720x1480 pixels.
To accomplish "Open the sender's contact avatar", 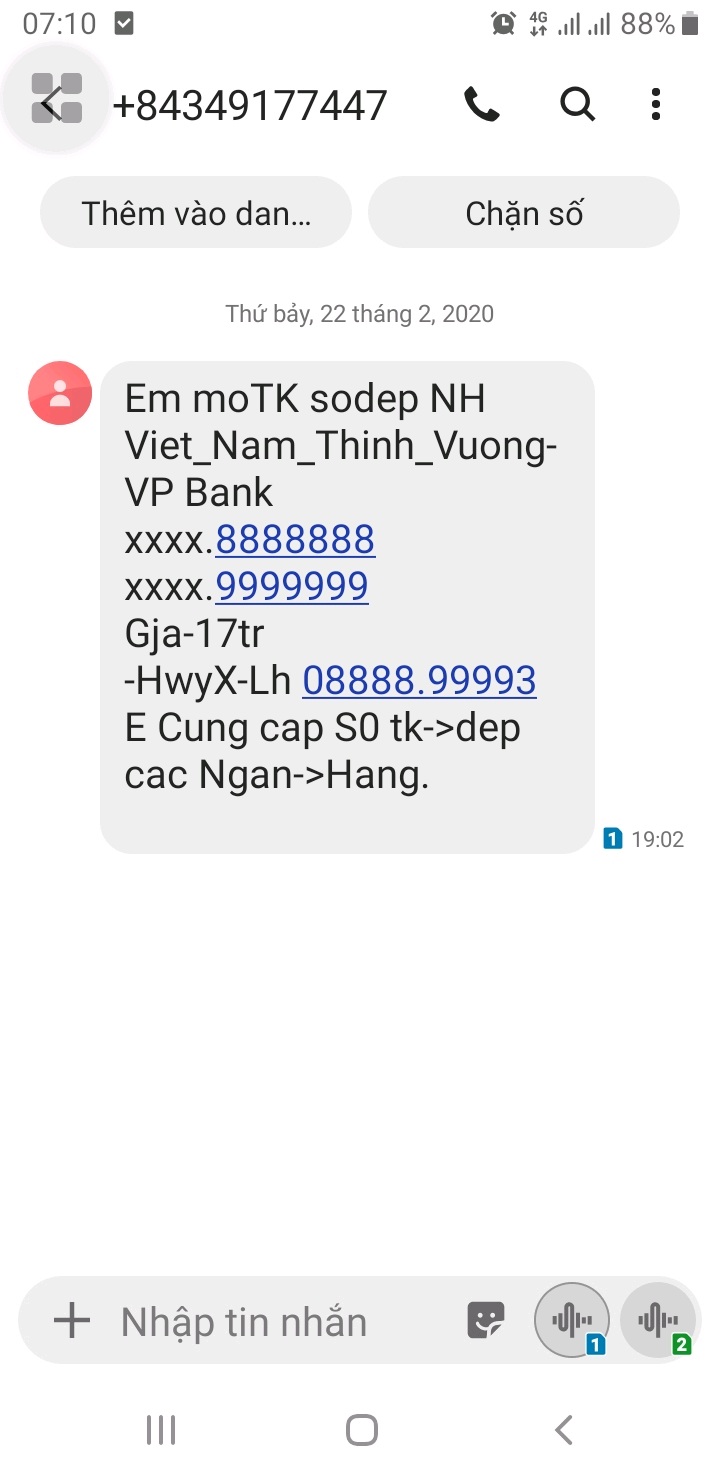I will pos(60,393).
